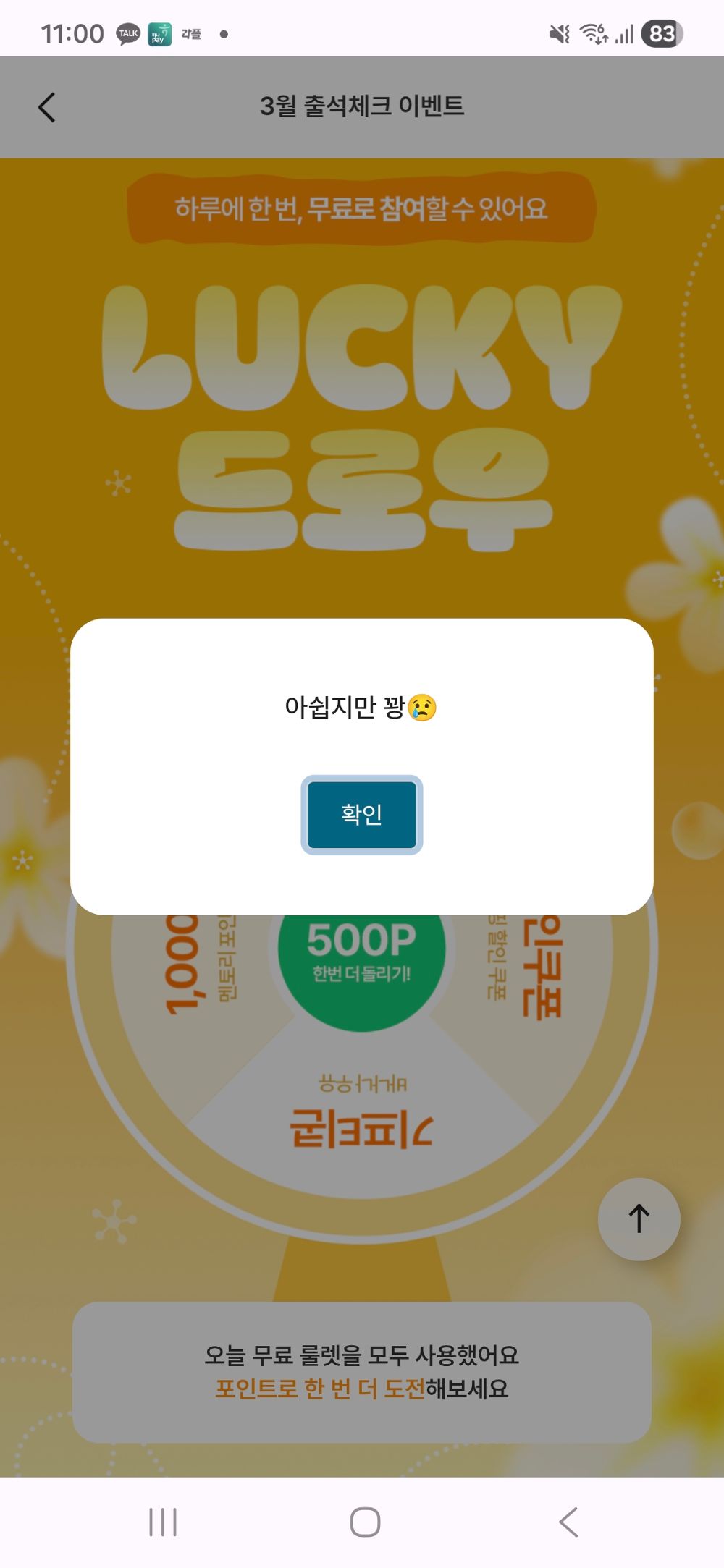Screen dimensions: 724x1568
Task: Tap the back chevron beside 3월 출석체크 이벤트
Action: pos(46,106)
